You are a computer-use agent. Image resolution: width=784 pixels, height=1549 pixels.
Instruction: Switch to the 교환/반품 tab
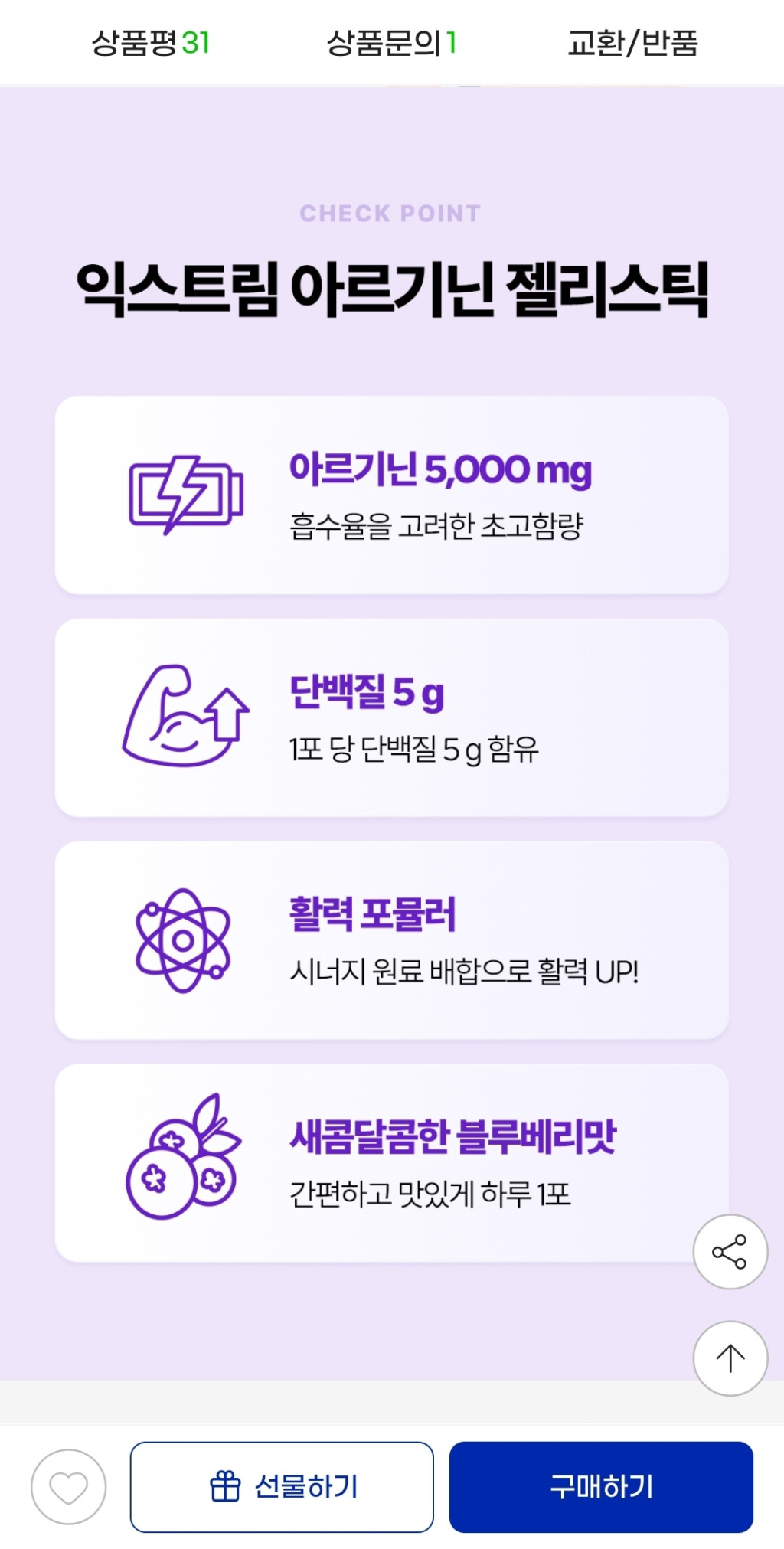pyautogui.click(x=632, y=43)
